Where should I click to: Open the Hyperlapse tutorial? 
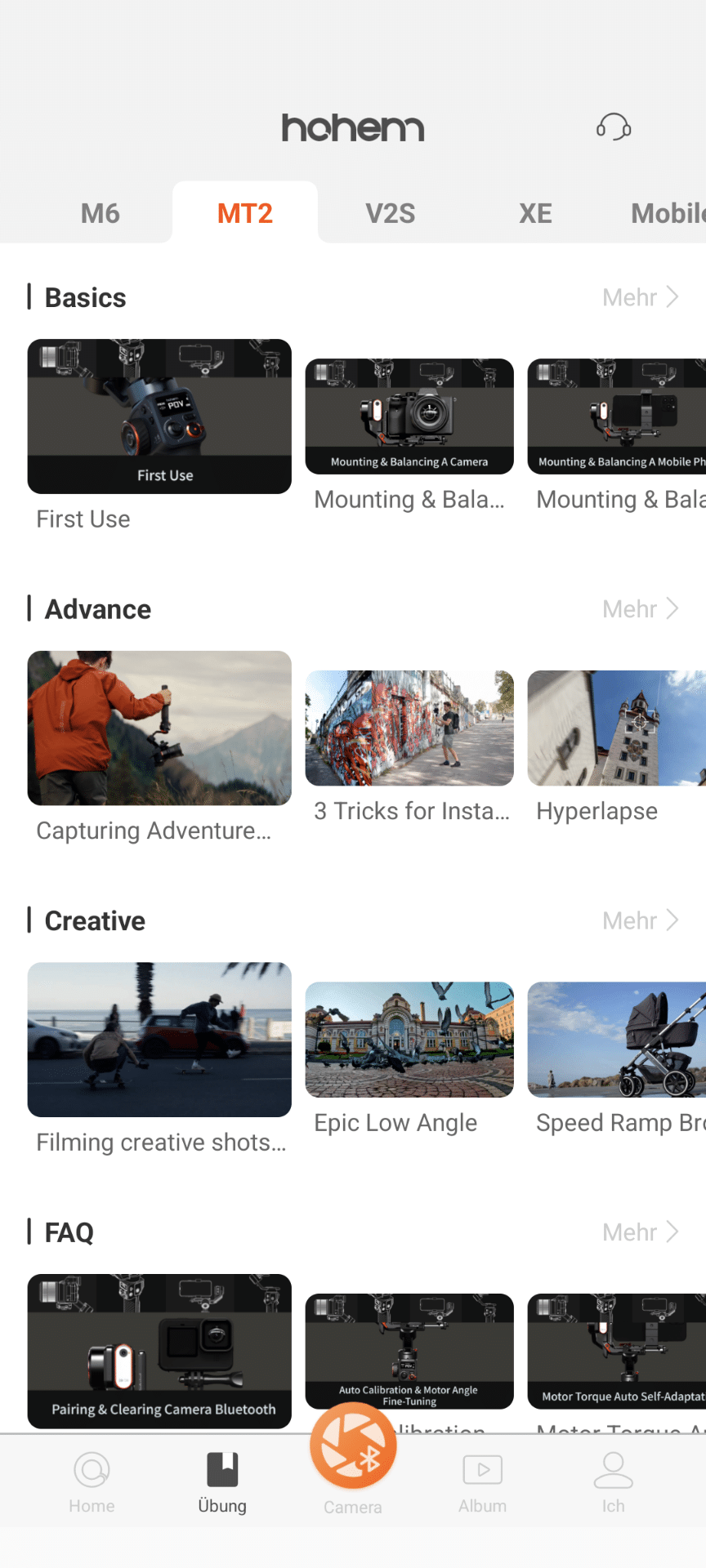click(616, 728)
